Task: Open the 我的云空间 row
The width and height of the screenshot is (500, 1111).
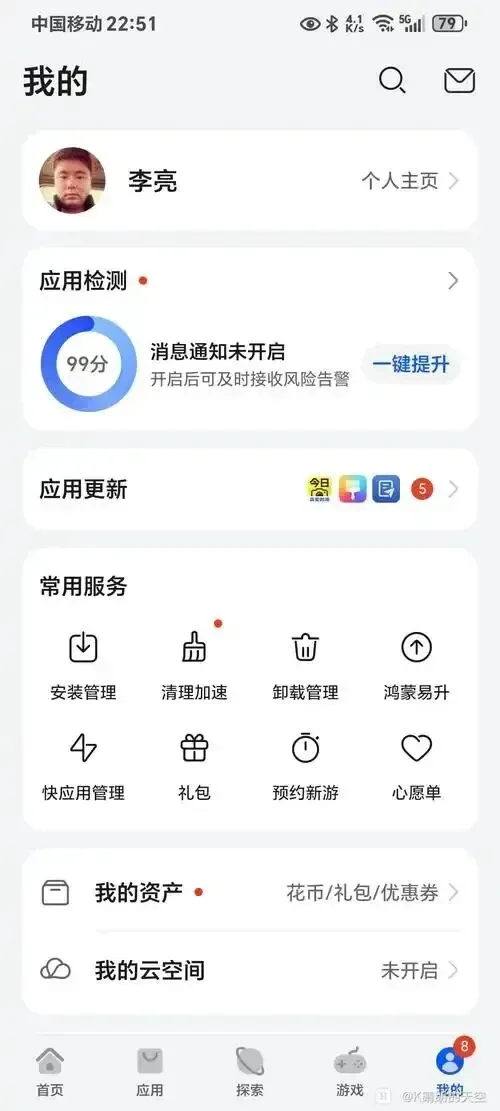Action: pyautogui.click(x=250, y=970)
